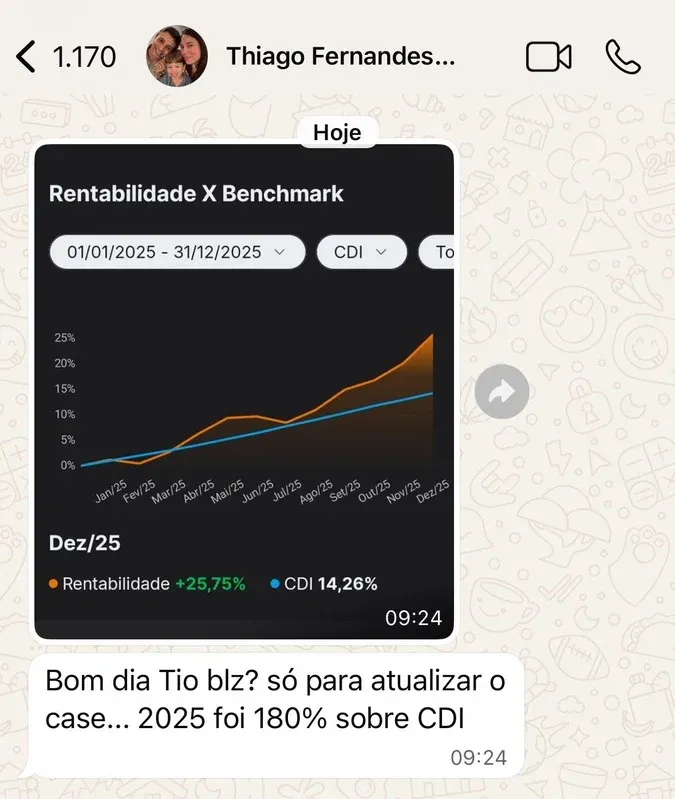
Task: Start a video call with Thiago
Action: coord(548,56)
